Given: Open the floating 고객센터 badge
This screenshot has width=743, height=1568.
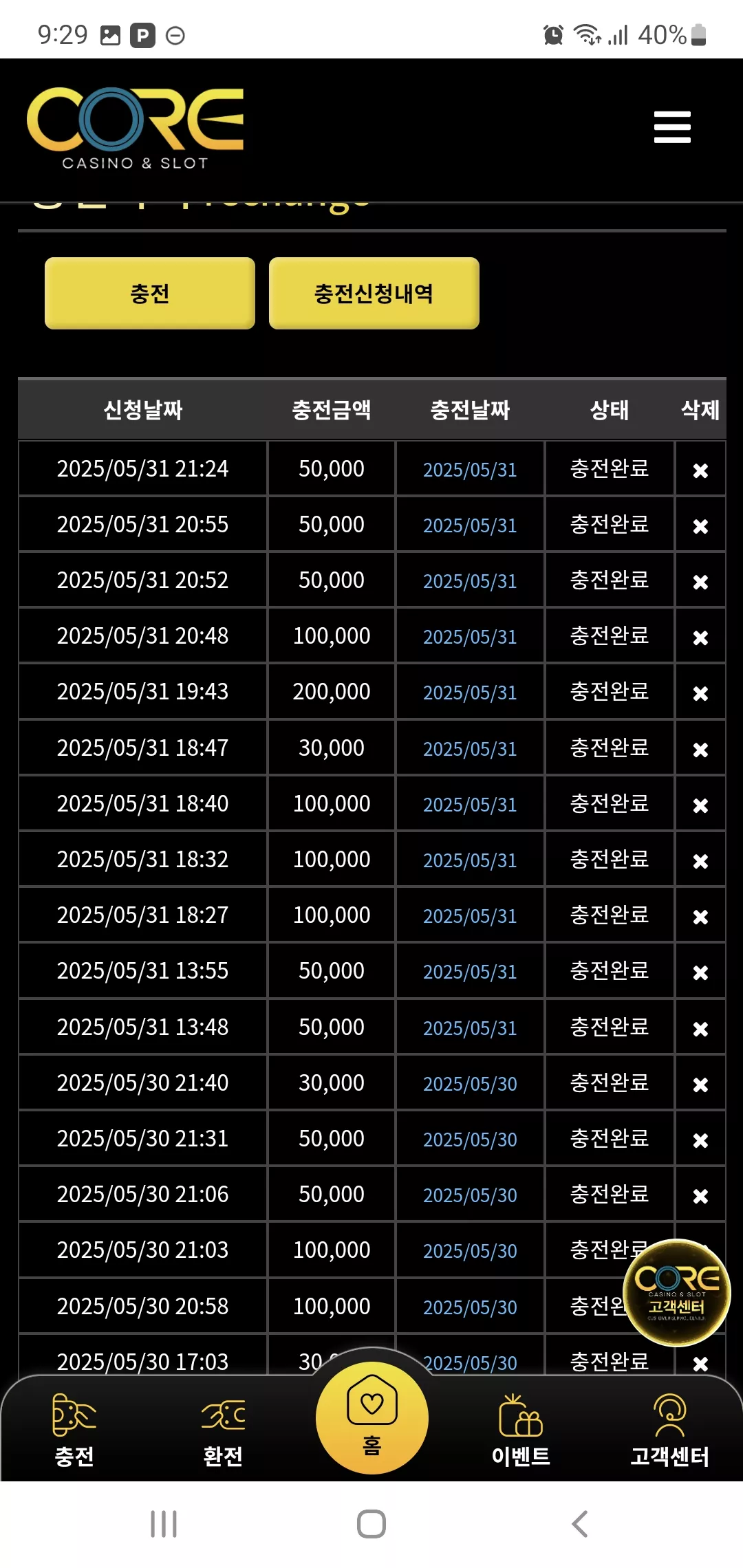Looking at the screenshot, I should [677, 1292].
